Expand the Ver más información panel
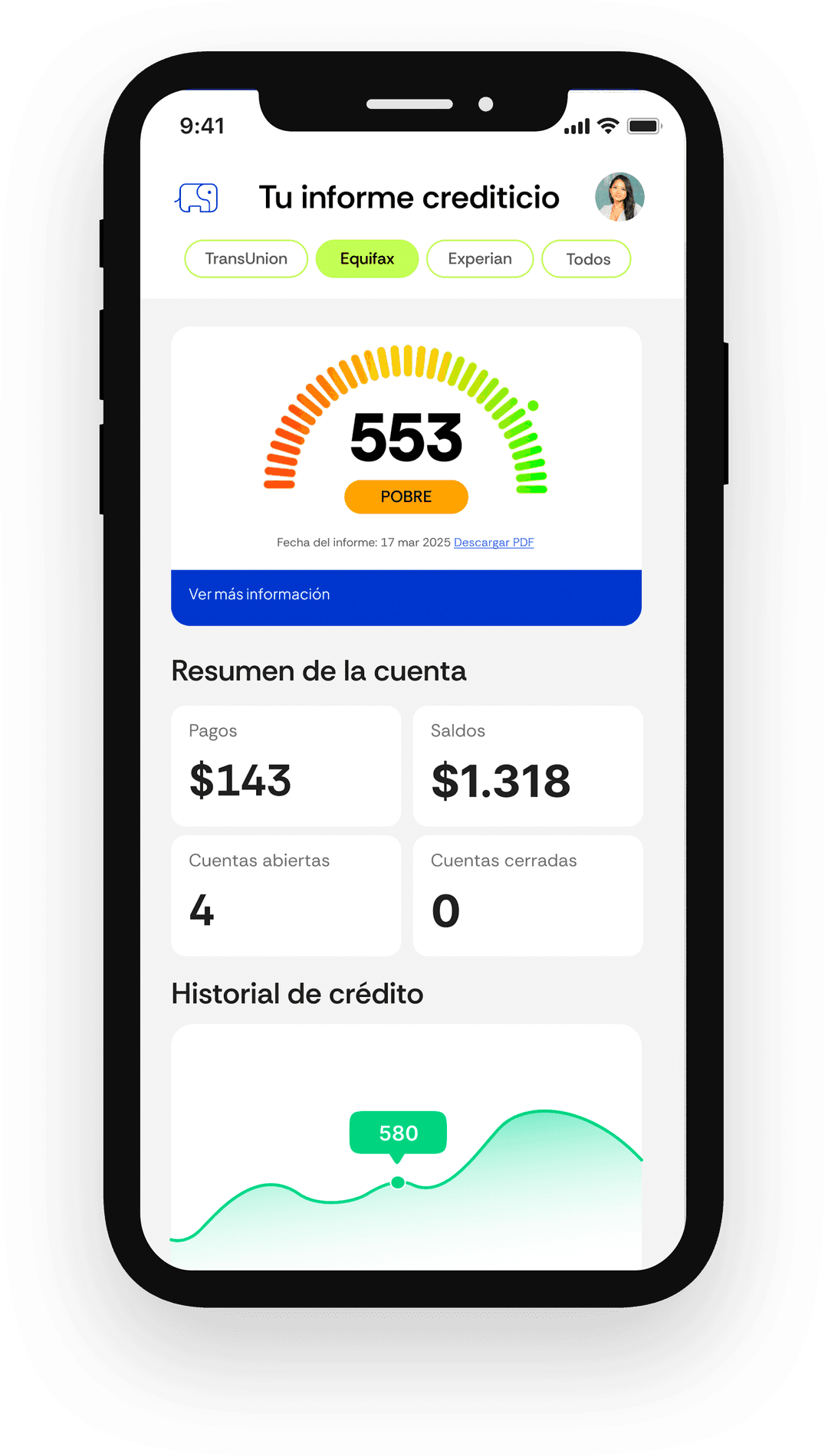Screen dimensions: 828x1456 pos(406,595)
